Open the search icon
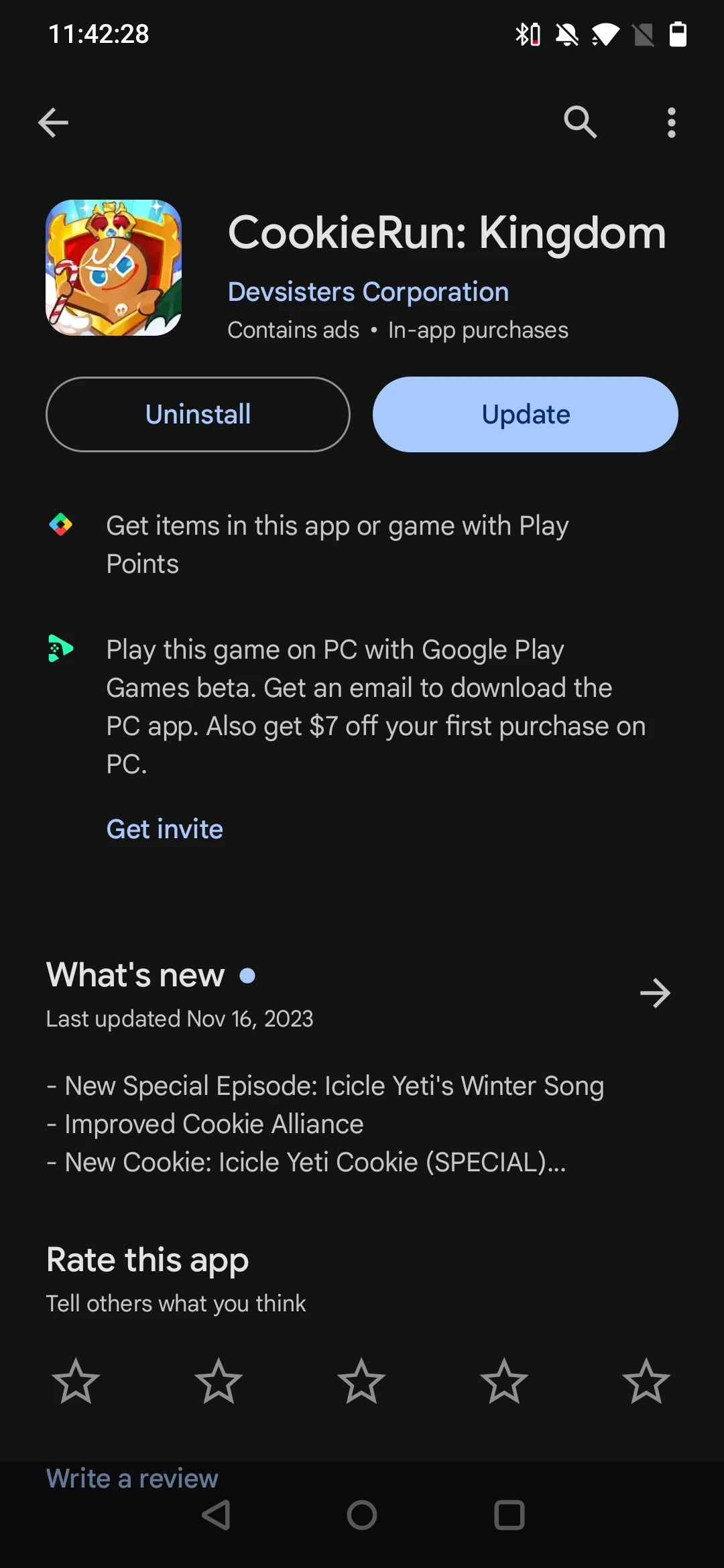 (x=580, y=123)
